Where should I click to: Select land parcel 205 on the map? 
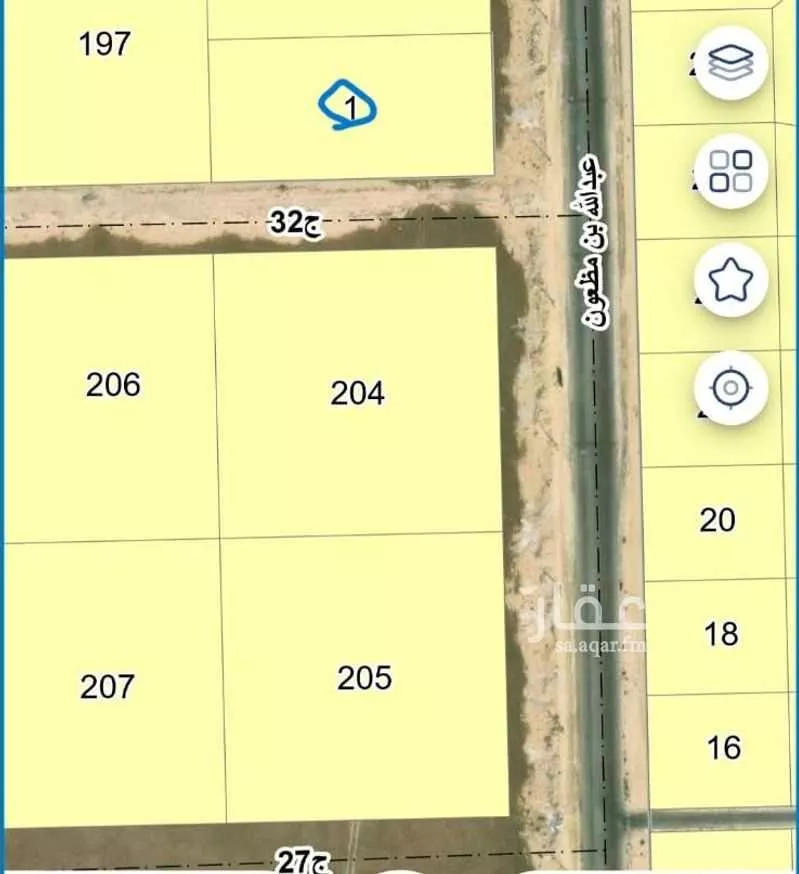pos(363,678)
